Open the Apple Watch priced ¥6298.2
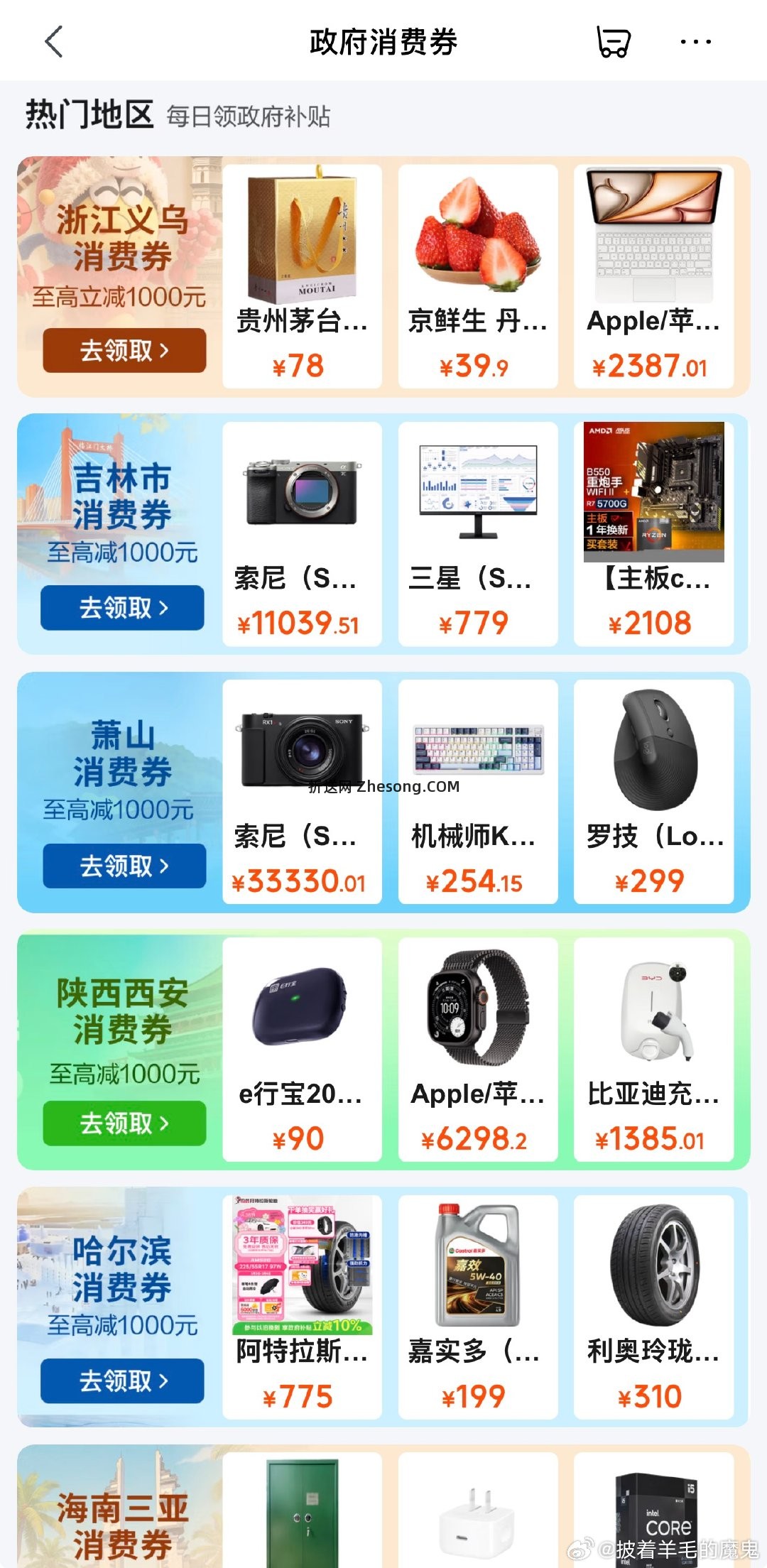This screenshot has height=1568, width=767. (477, 1012)
